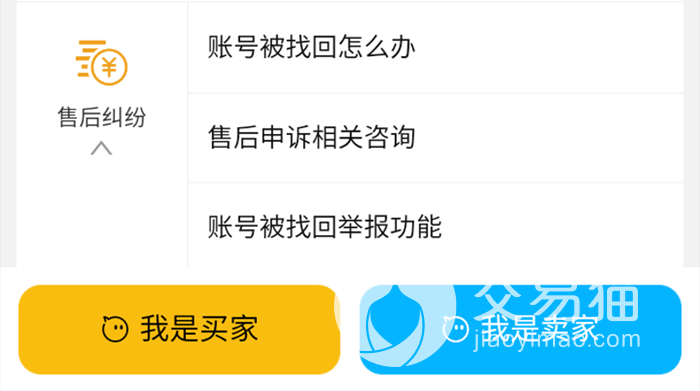Select the 我是卖家 button

(521, 329)
